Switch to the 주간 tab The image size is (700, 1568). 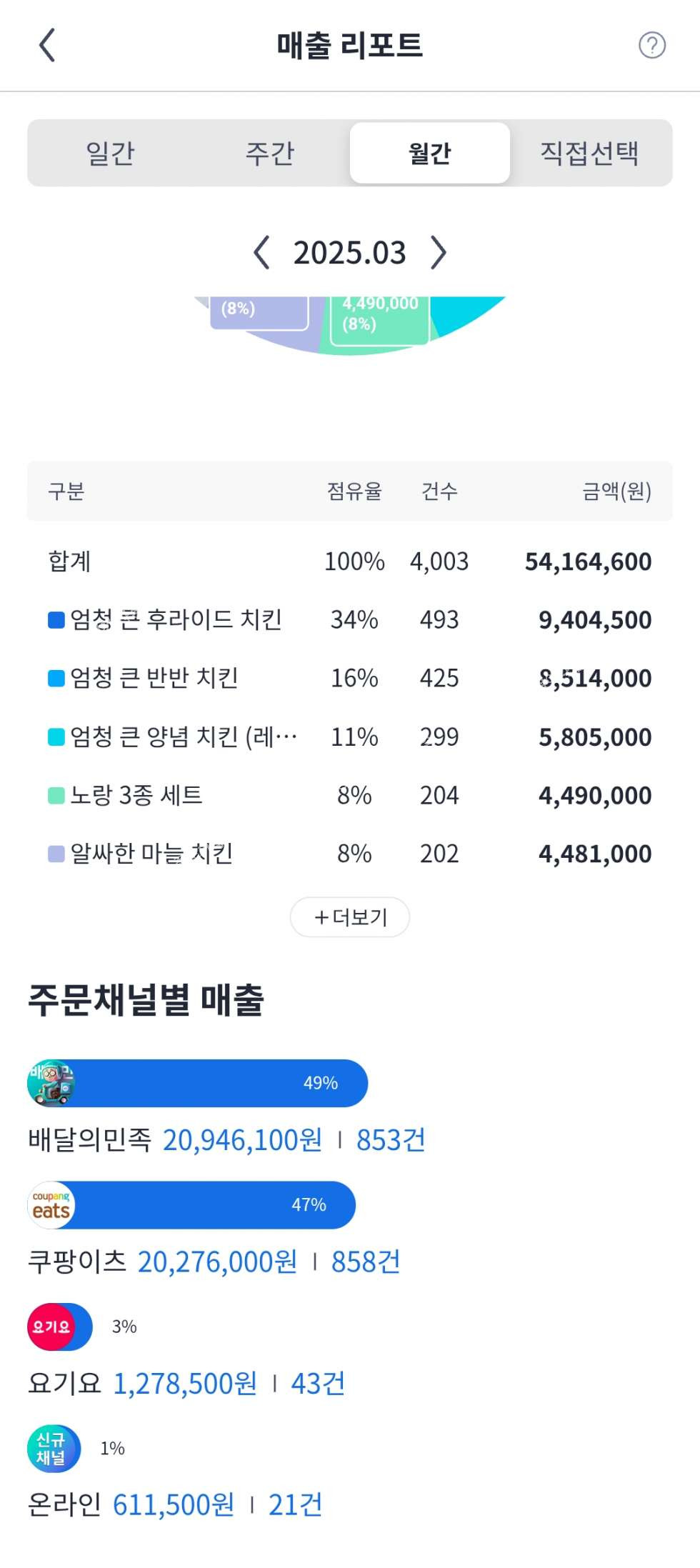pyautogui.click(x=270, y=153)
